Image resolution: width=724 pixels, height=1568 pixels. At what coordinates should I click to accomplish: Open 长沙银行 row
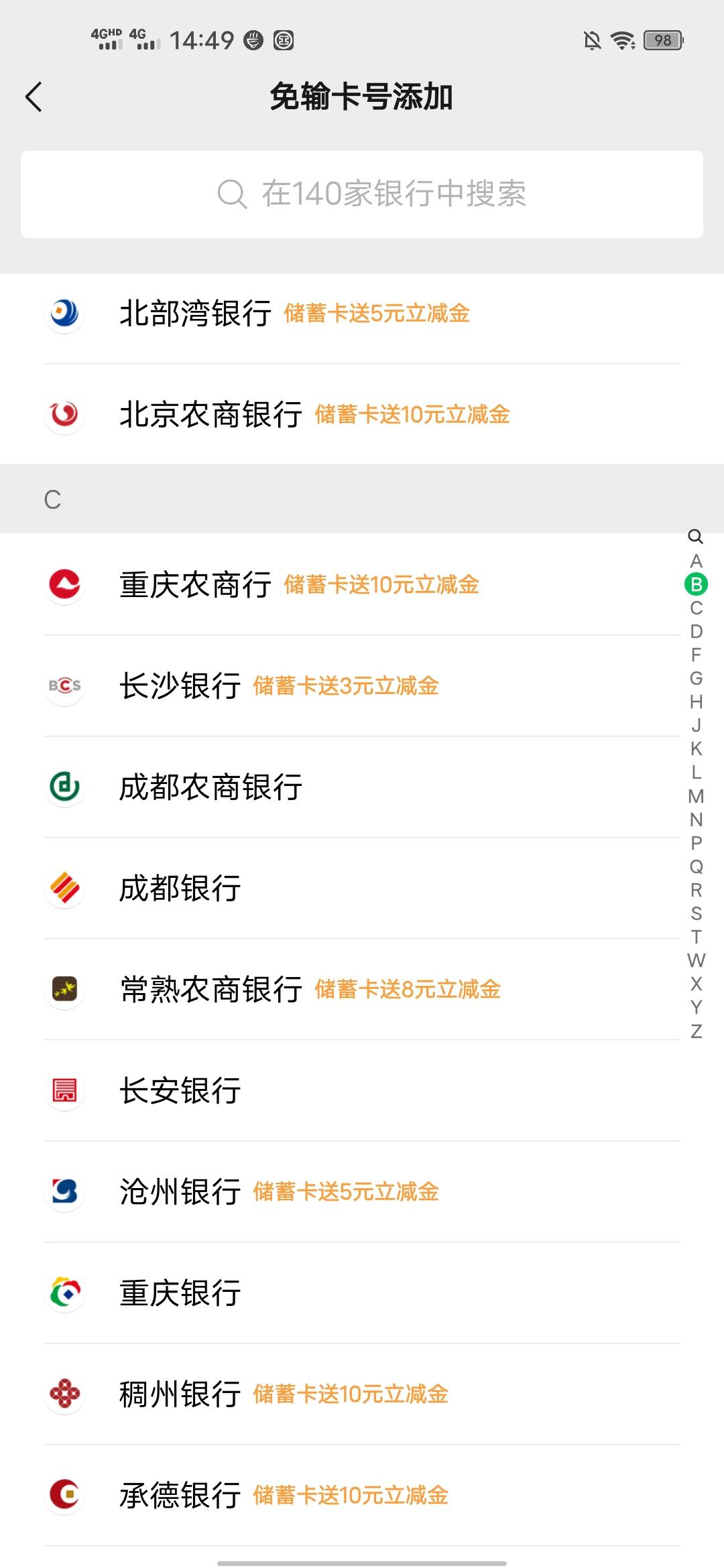point(362,685)
